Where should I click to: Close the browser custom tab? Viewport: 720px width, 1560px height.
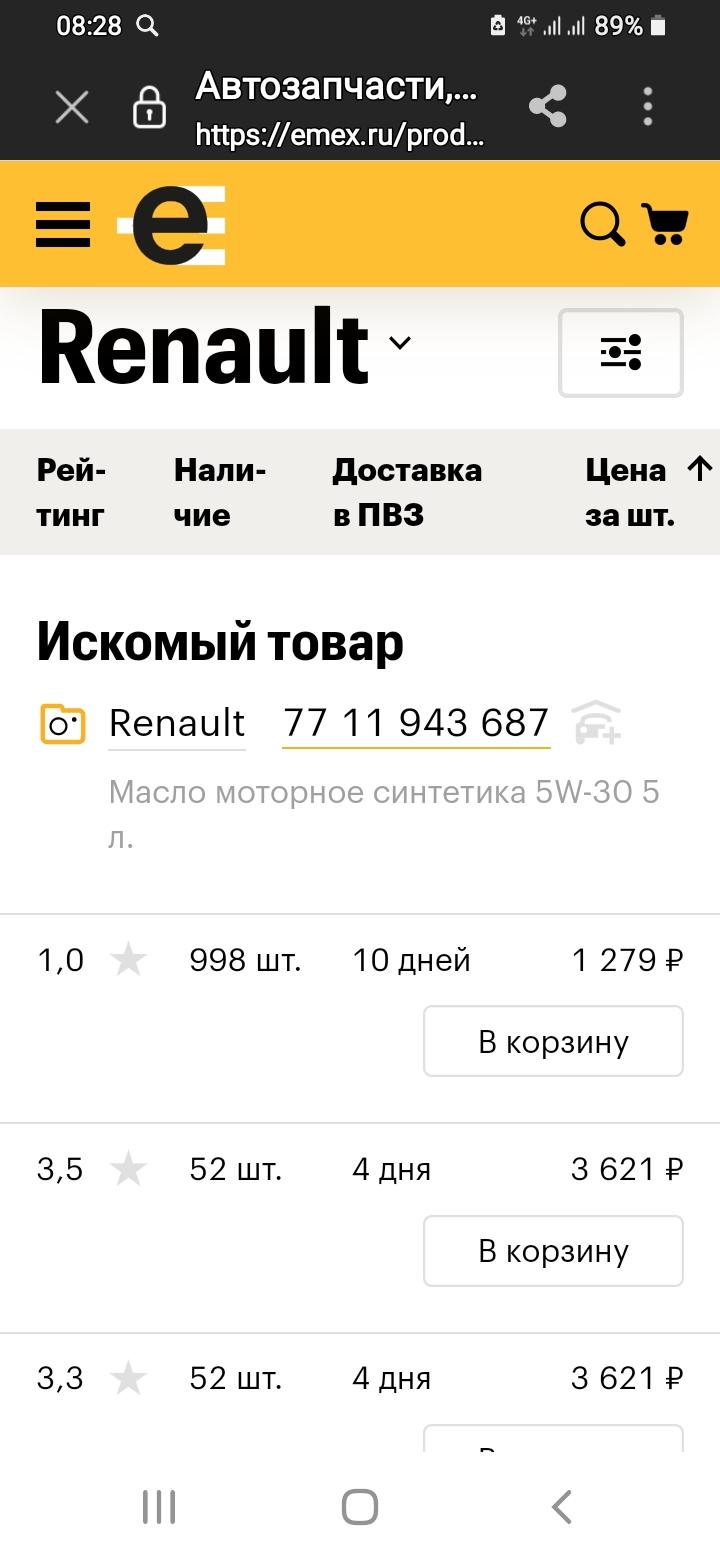[x=72, y=106]
